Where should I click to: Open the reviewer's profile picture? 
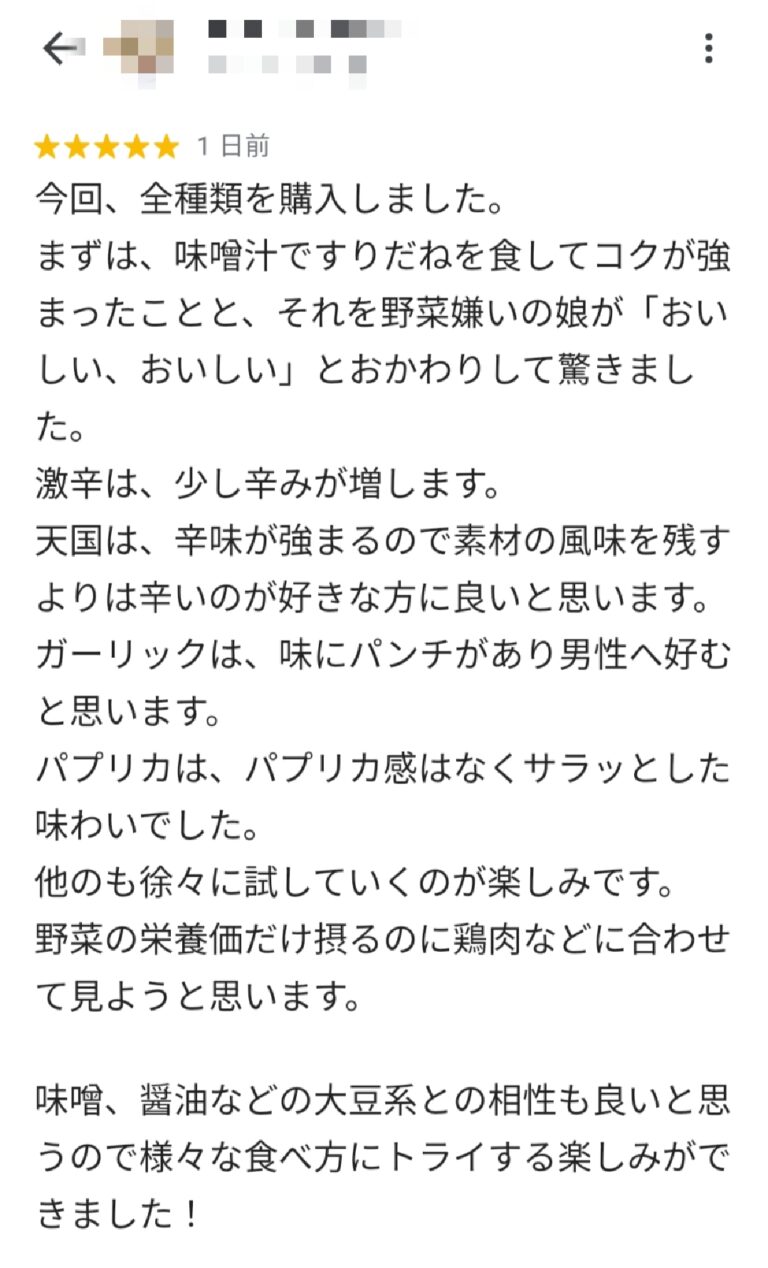140,48
